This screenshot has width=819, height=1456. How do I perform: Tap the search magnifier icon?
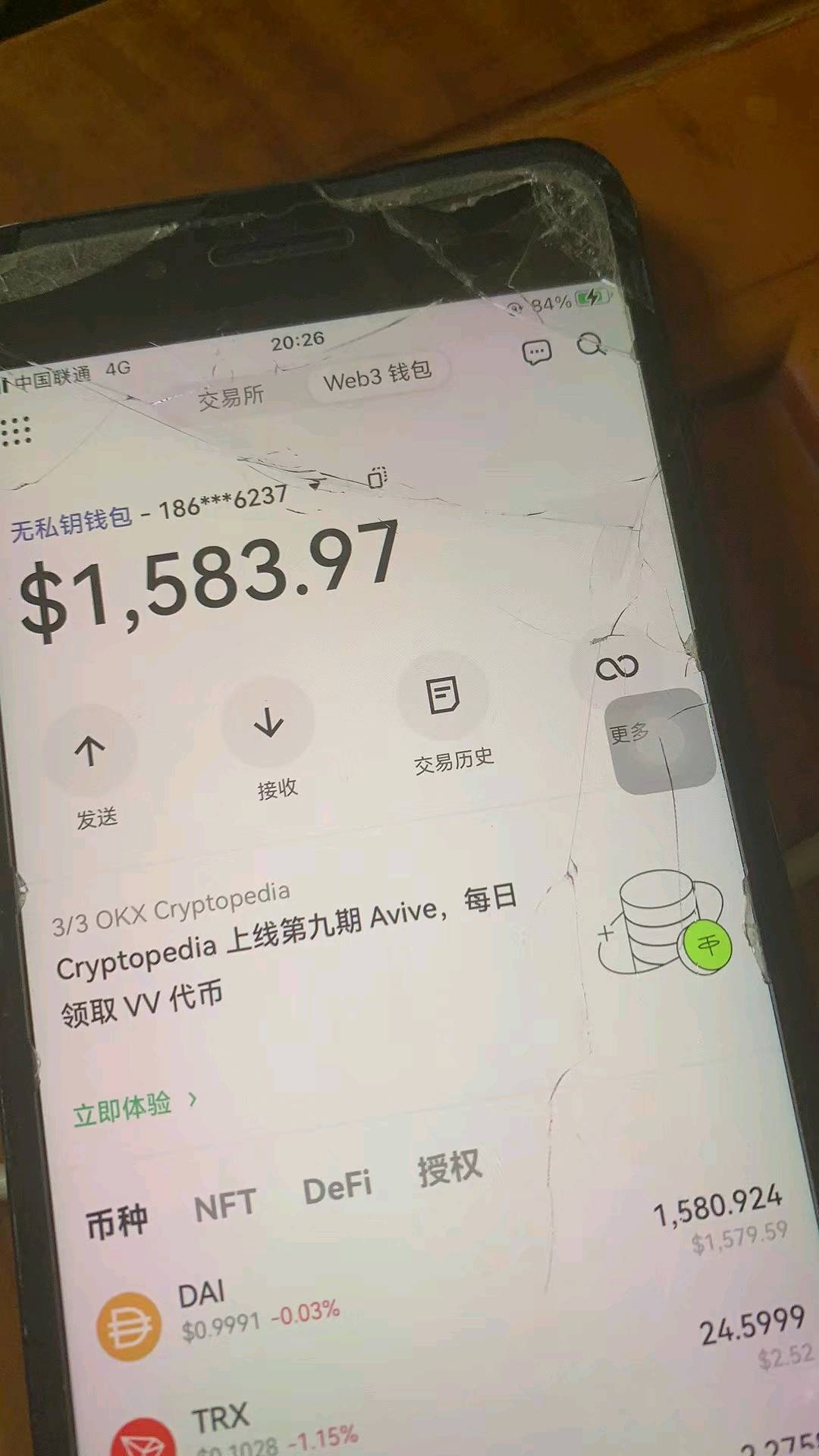tap(591, 345)
